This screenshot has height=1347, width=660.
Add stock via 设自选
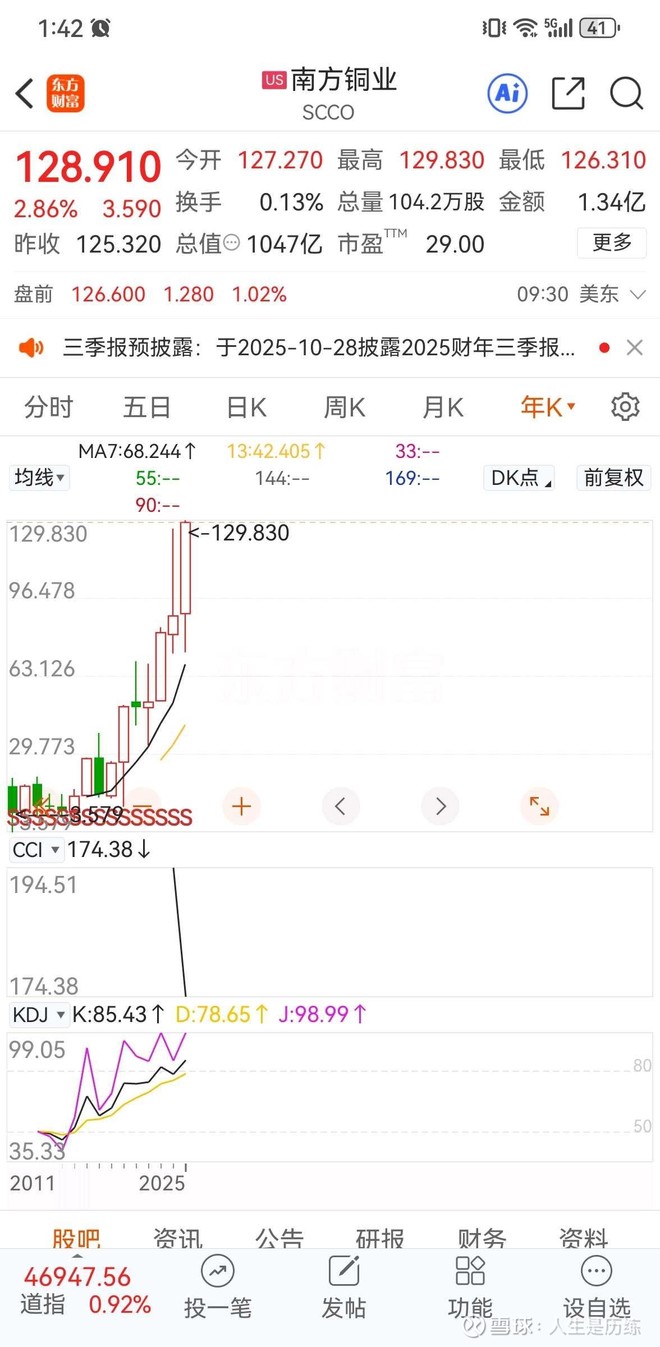click(x=596, y=1287)
